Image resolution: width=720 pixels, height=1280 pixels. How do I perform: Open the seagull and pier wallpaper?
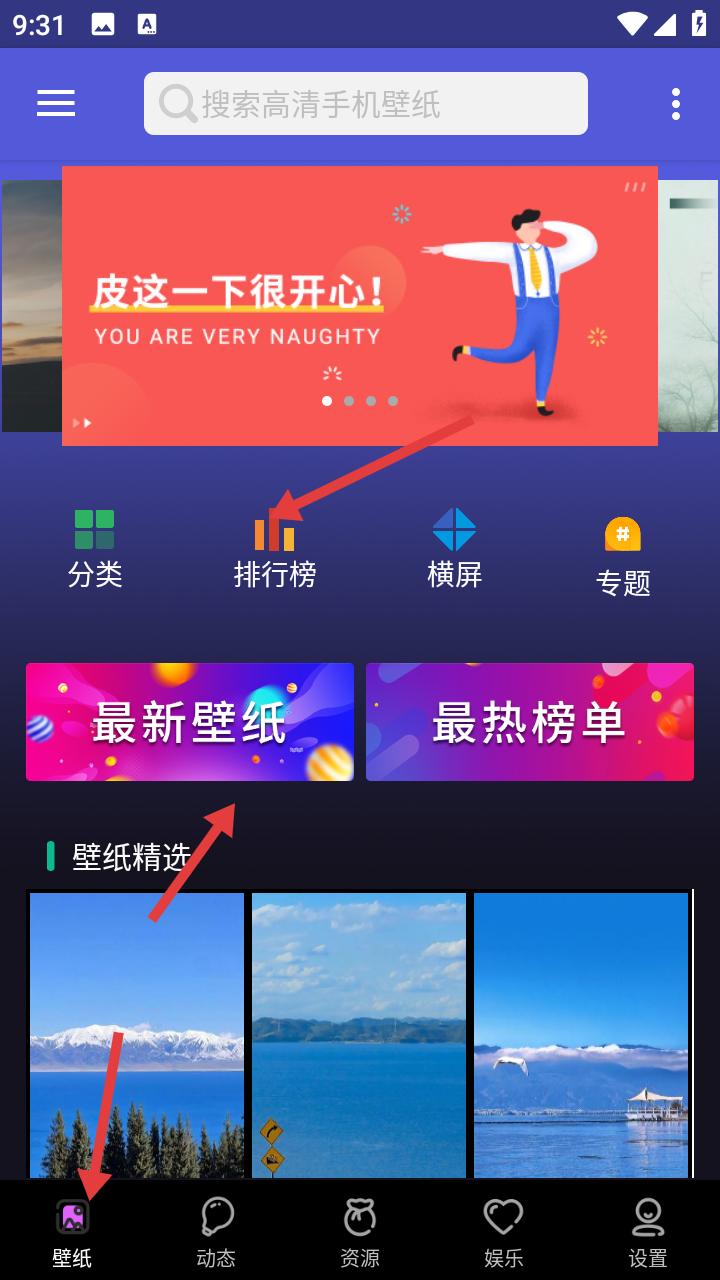pyautogui.click(x=581, y=1035)
